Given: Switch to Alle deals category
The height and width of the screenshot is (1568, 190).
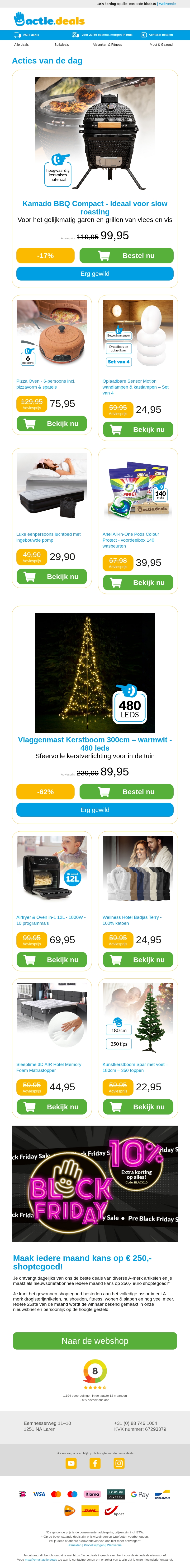Looking at the screenshot, I should point(21,45).
